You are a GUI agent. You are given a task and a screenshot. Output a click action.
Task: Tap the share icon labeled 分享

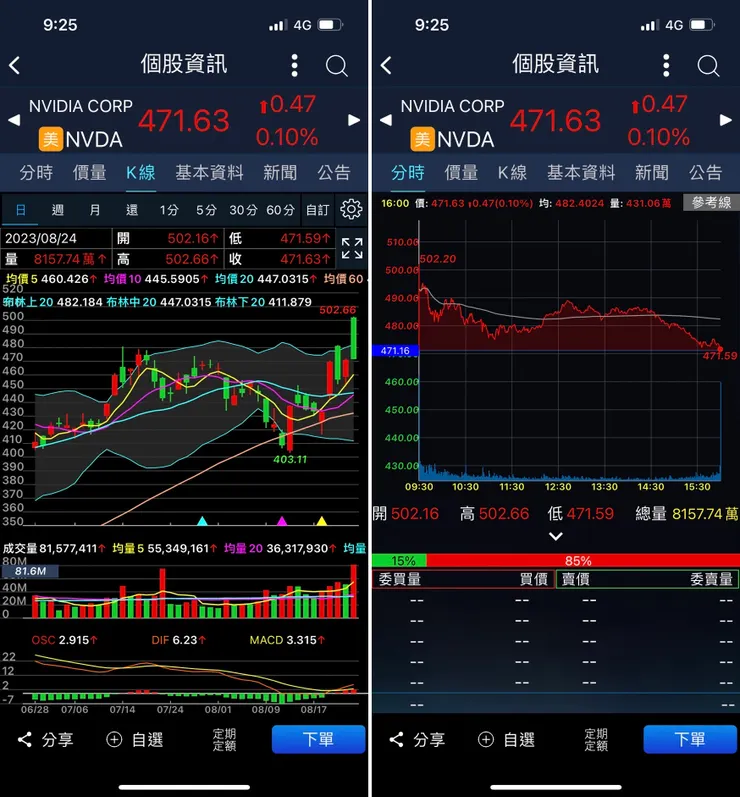pos(45,740)
